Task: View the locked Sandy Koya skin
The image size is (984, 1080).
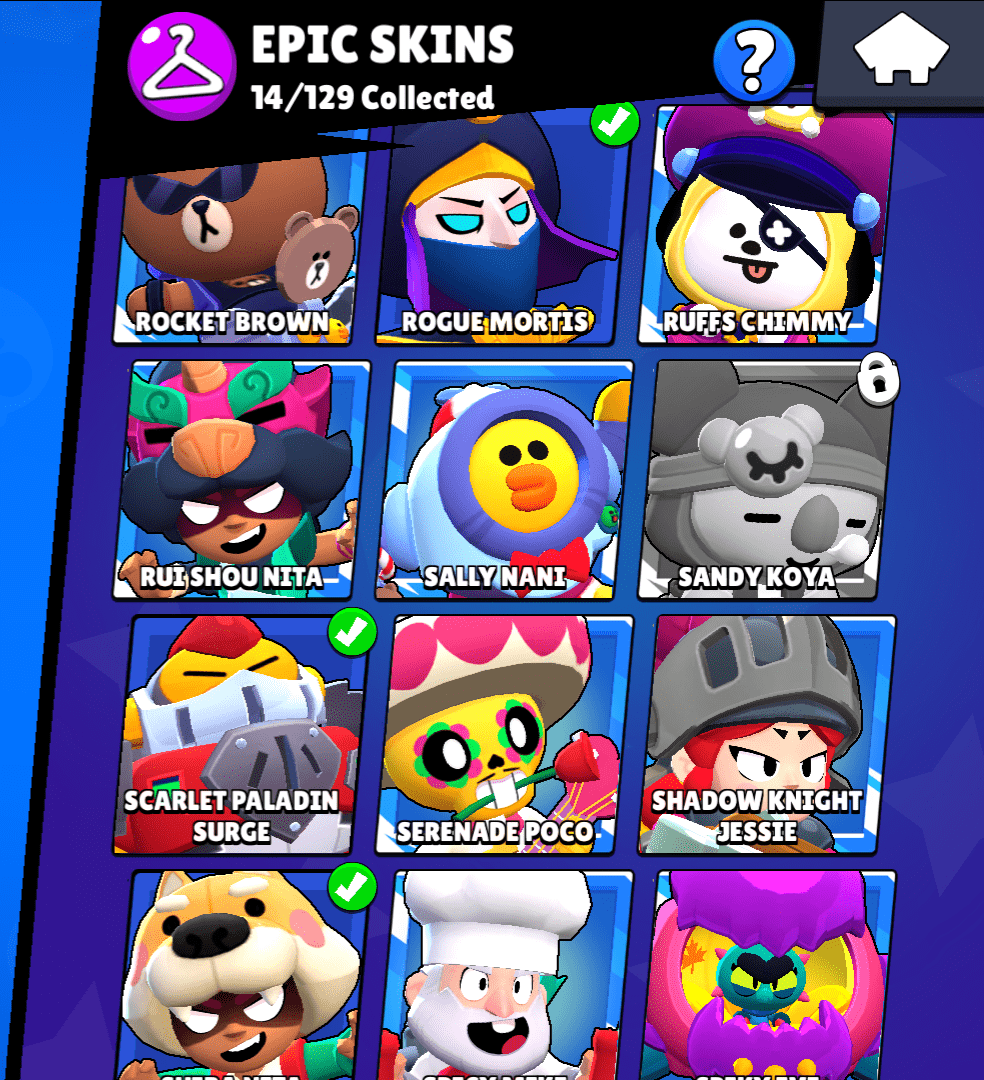Action: (764, 480)
